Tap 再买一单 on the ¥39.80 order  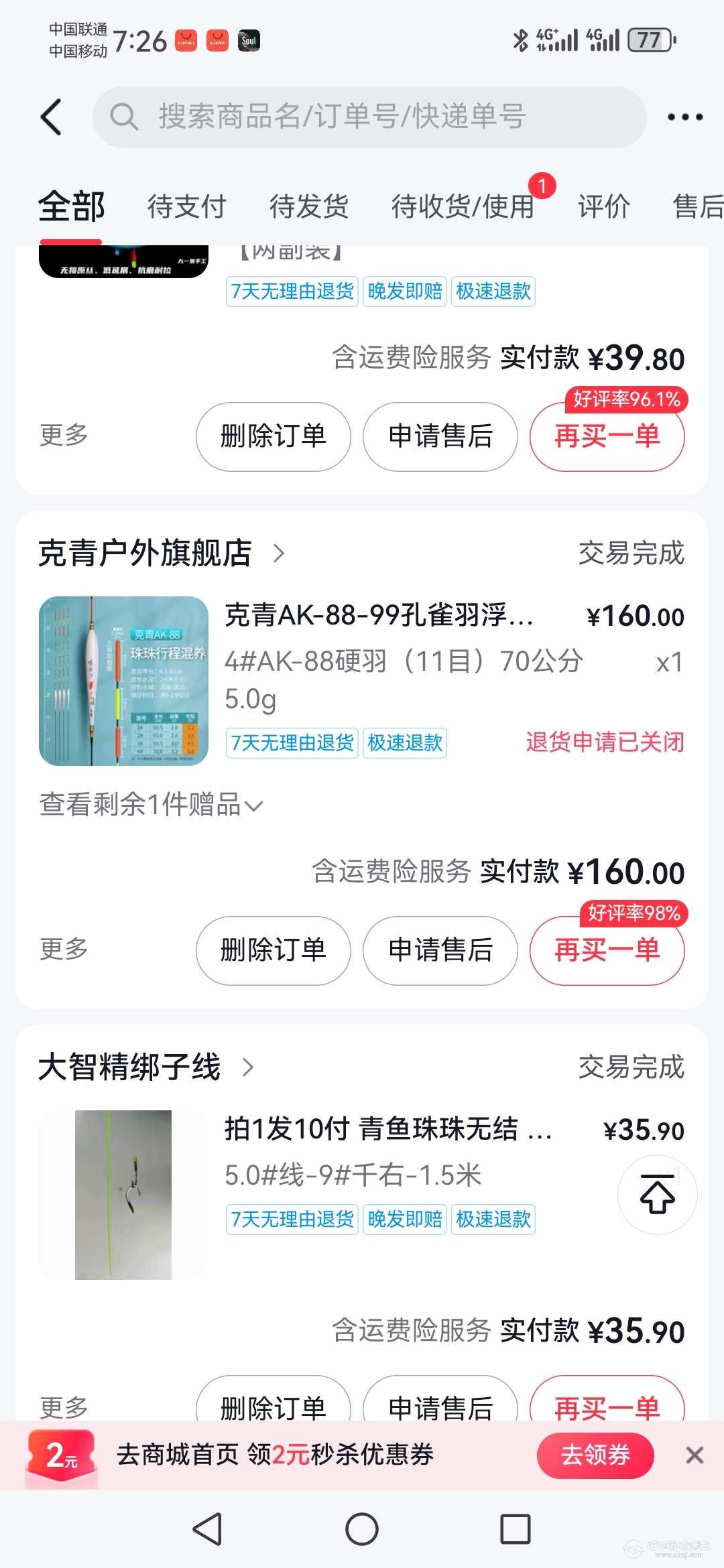[x=607, y=437]
